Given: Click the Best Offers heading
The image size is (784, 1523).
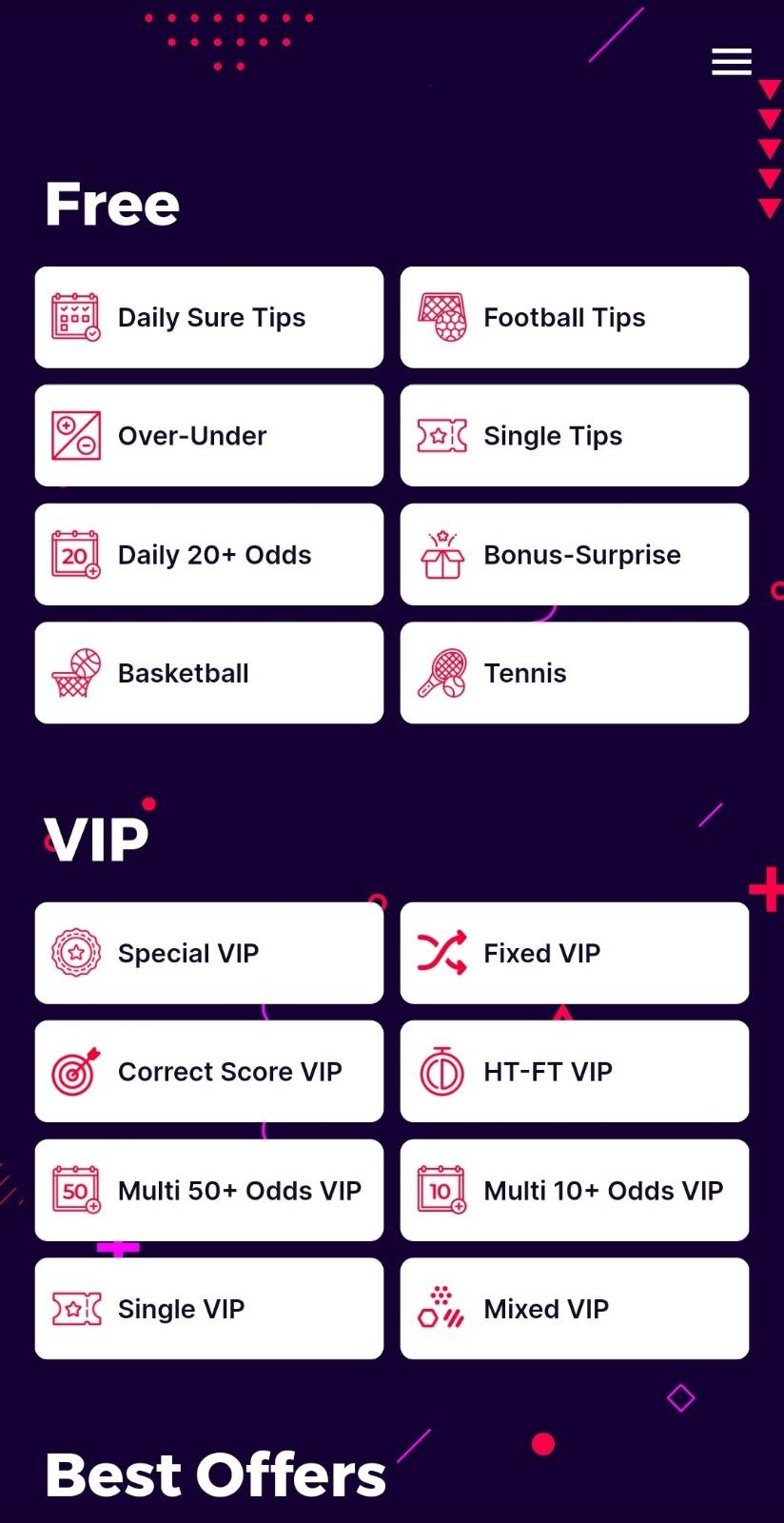Looking at the screenshot, I should pyautogui.click(x=214, y=1474).
